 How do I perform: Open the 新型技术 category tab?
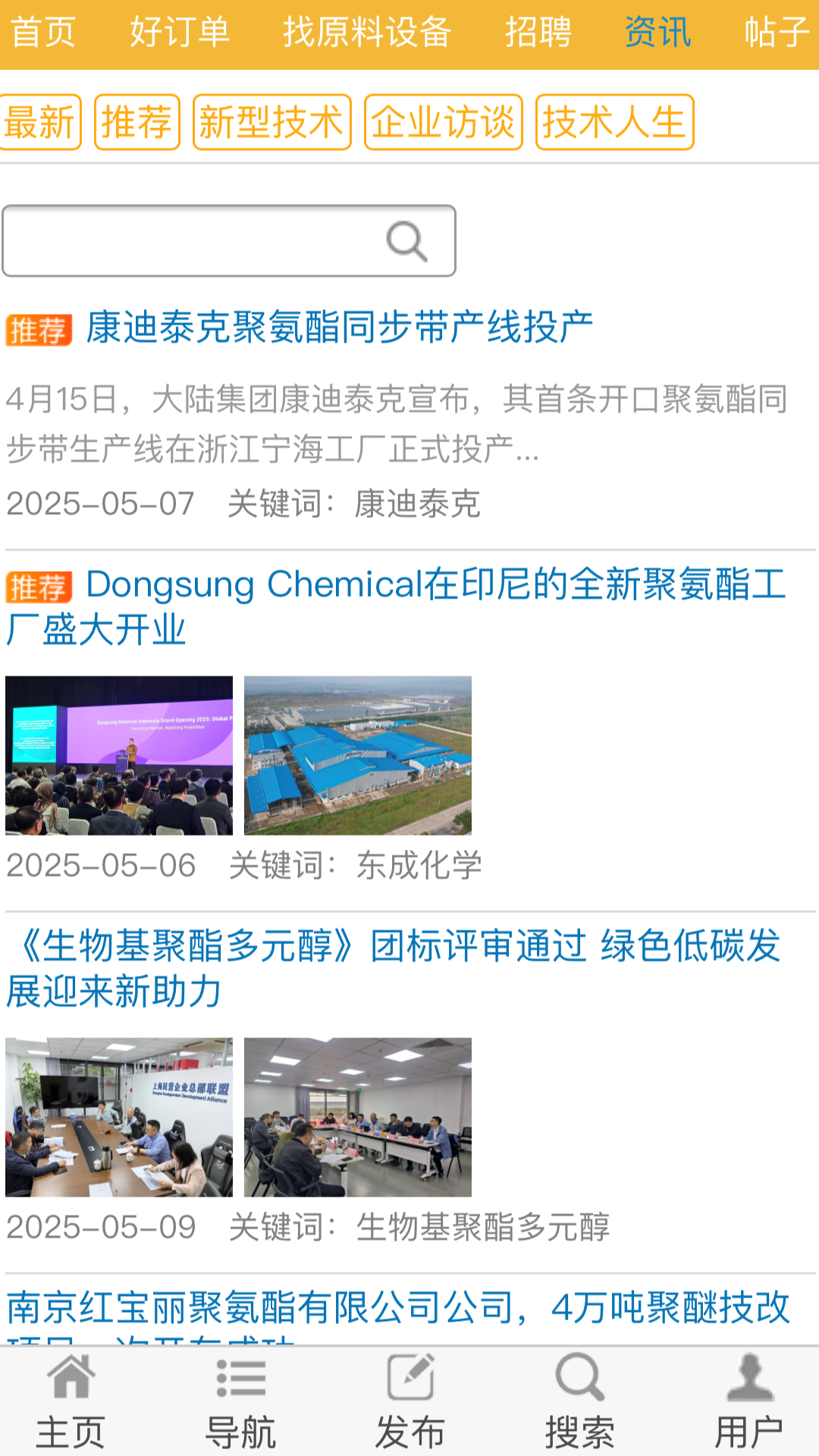click(271, 121)
